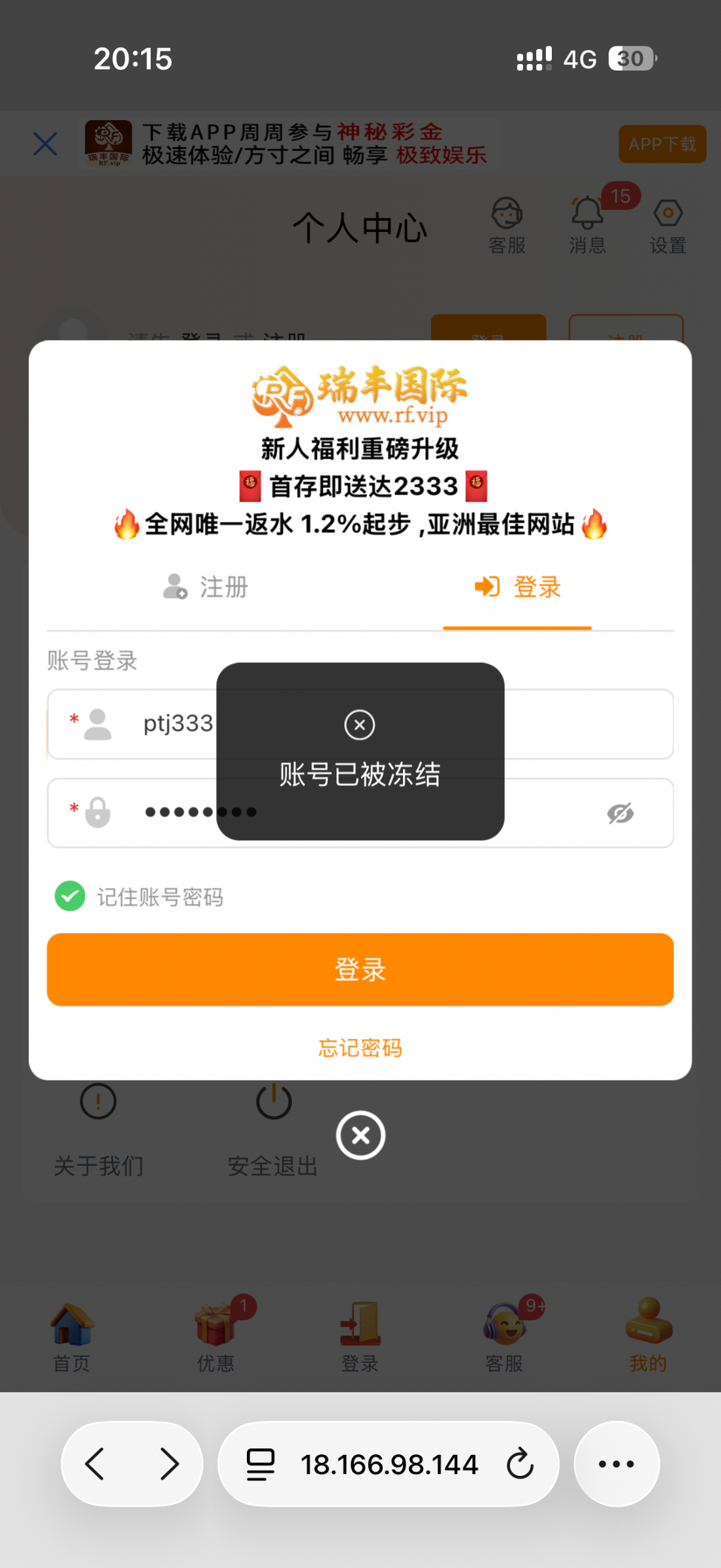Open 设置 settings icon
This screenshot has width=721, height=1568.
(x=667, y=225)
